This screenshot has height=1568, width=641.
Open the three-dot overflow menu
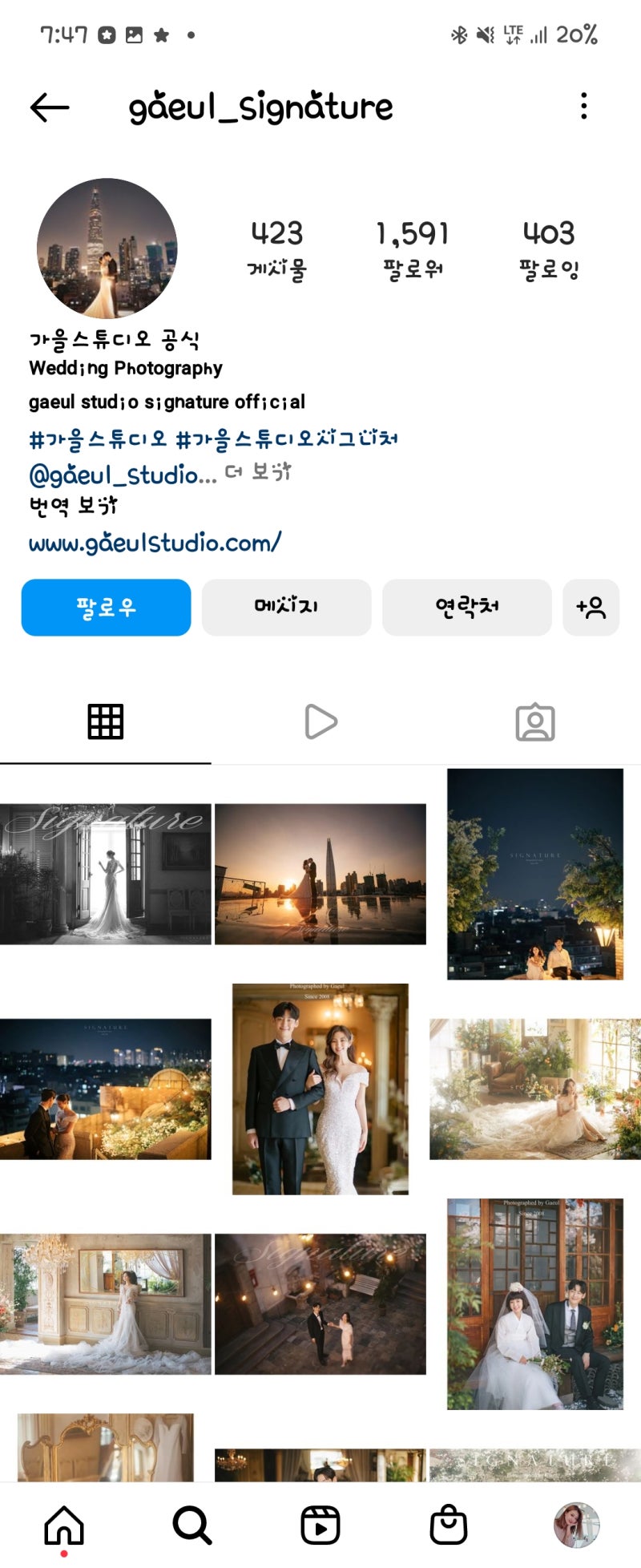583,107
